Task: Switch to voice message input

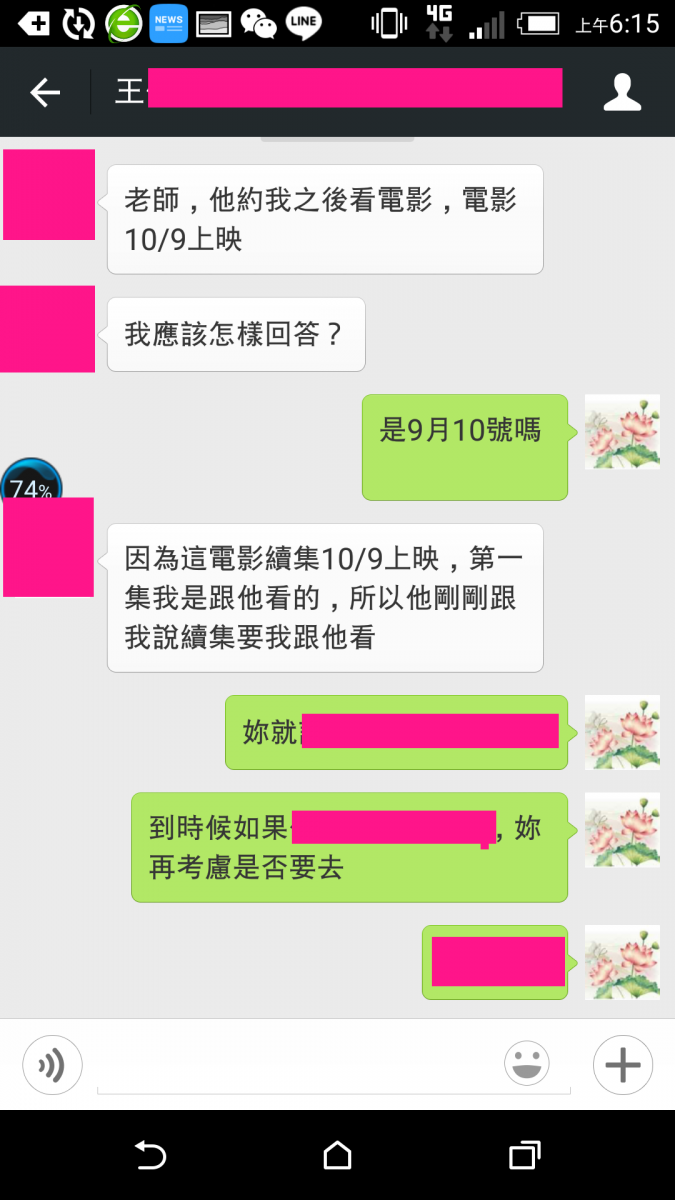Action: point(51,1065)
